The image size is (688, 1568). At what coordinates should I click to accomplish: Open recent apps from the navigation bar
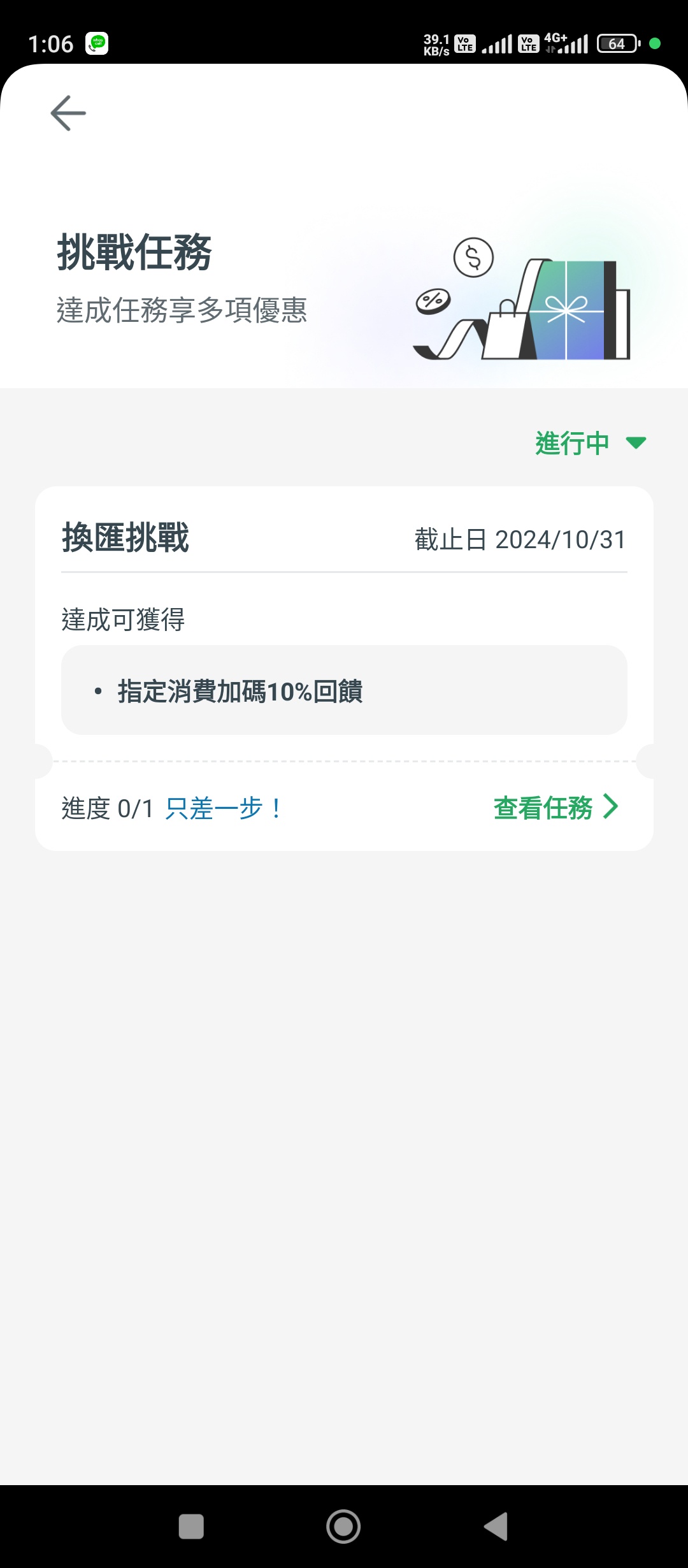click(191, 1526)
